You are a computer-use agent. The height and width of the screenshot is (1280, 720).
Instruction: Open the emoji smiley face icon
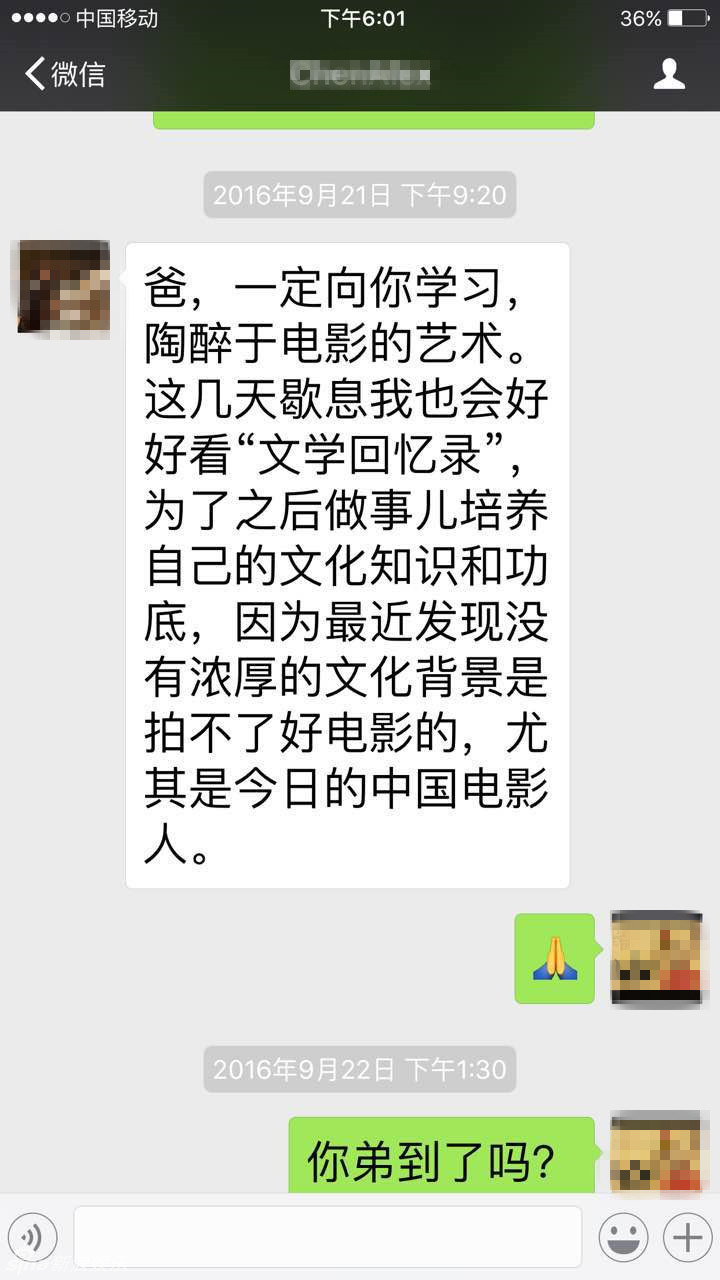point(622,1237)
